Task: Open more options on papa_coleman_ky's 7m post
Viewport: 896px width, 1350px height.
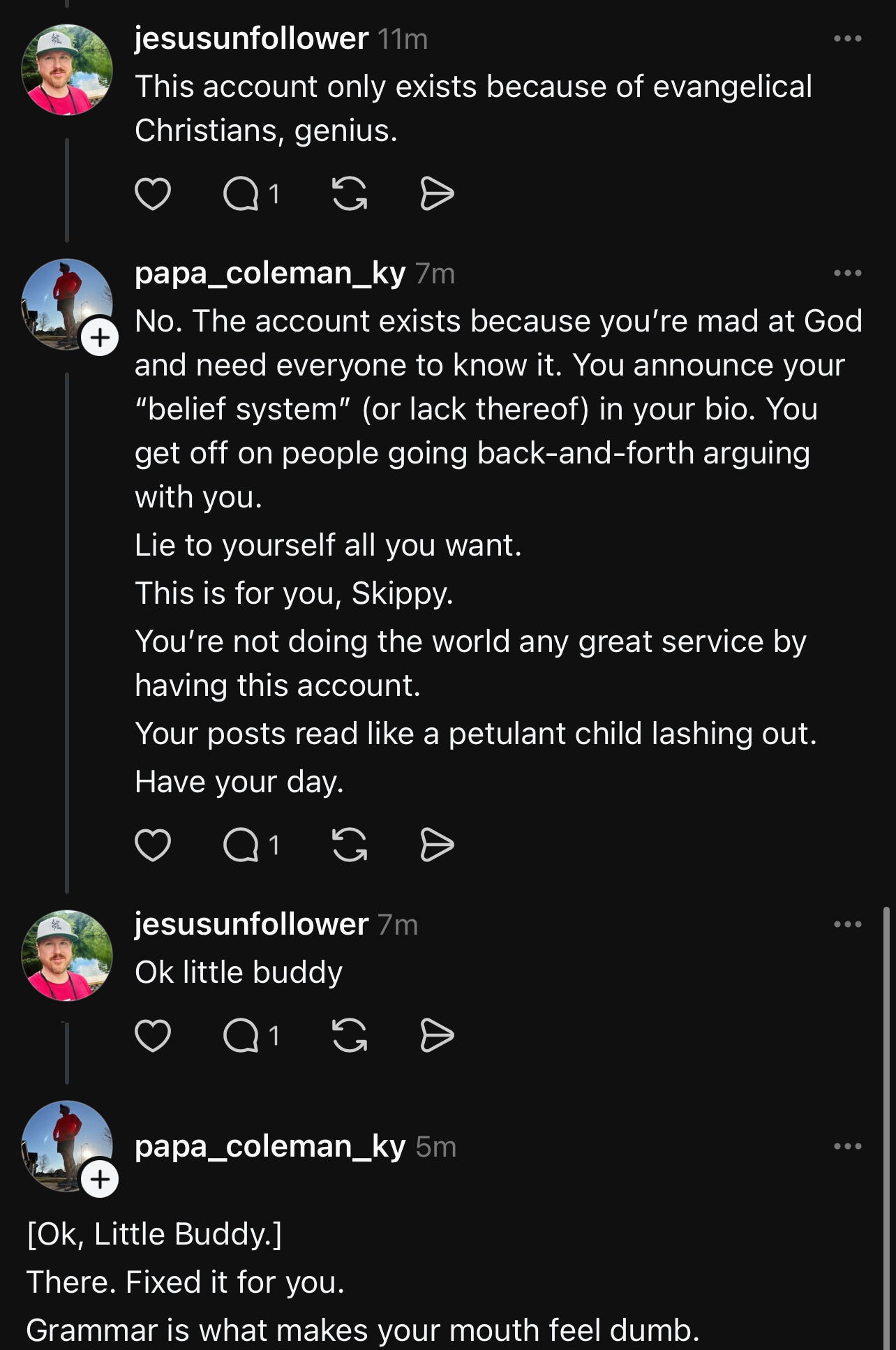Action: 847,273
